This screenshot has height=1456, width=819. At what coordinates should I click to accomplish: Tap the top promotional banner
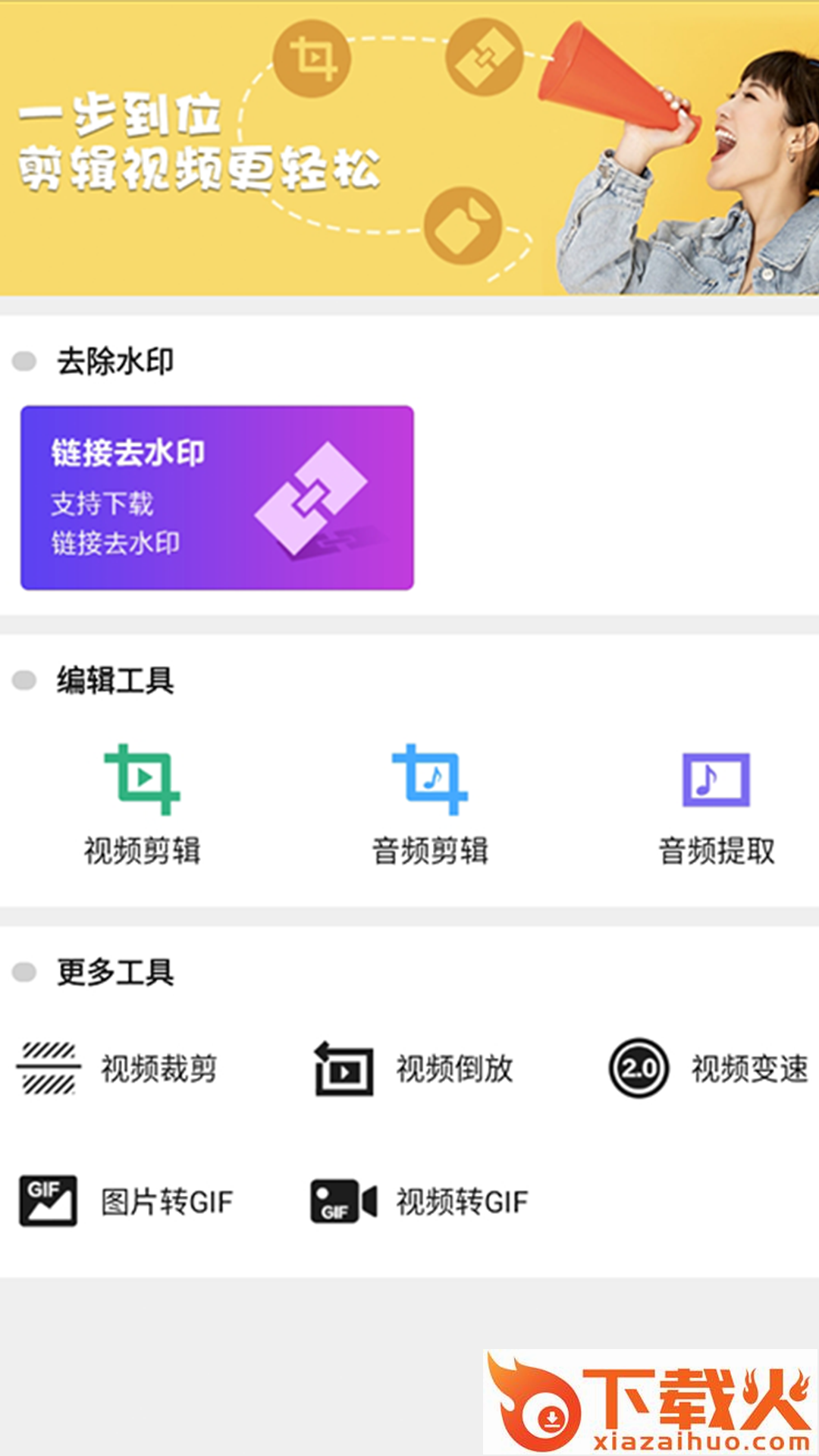(409, 148)
